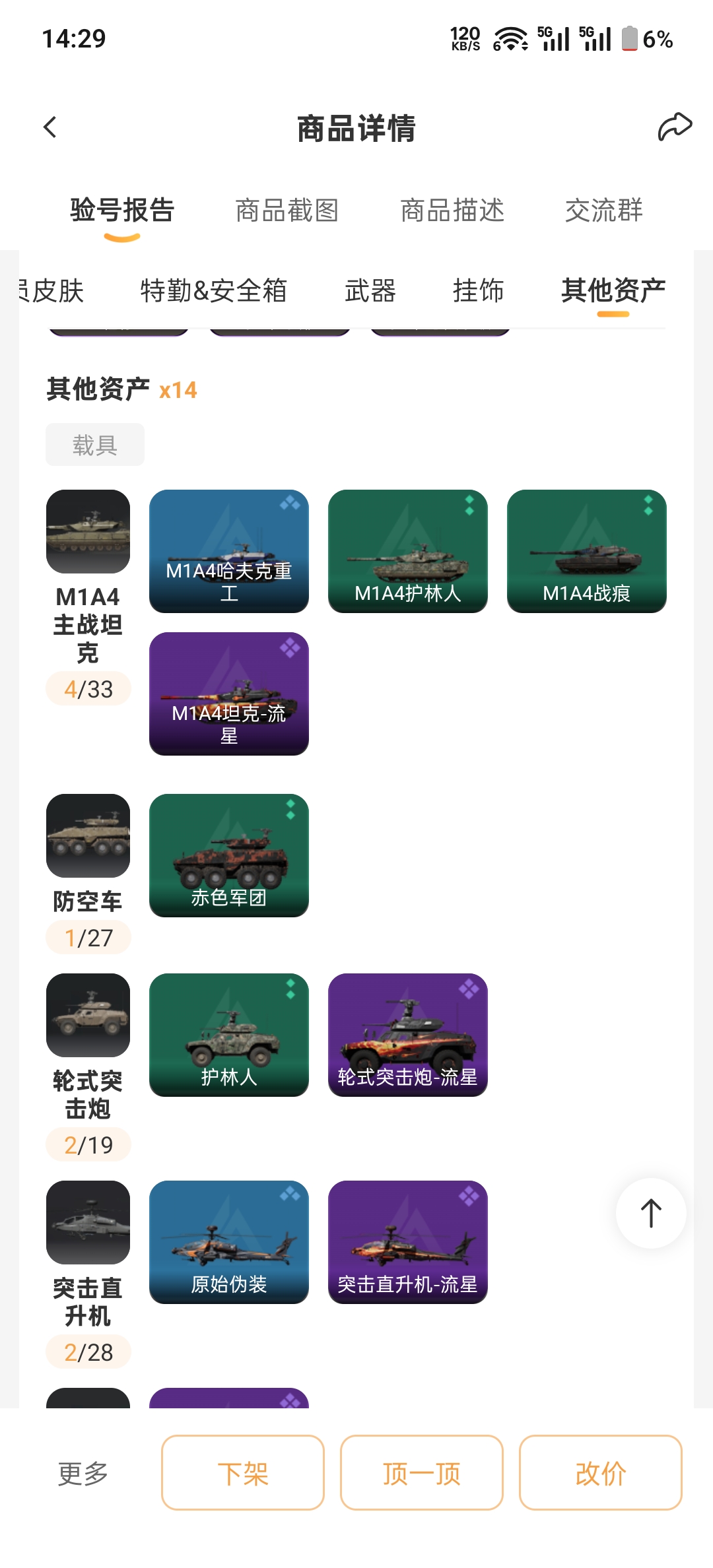Viewport: 713px width, 1568px height.
Task: Open the M1A4护林人 skin tile
Action: (408, 551)
